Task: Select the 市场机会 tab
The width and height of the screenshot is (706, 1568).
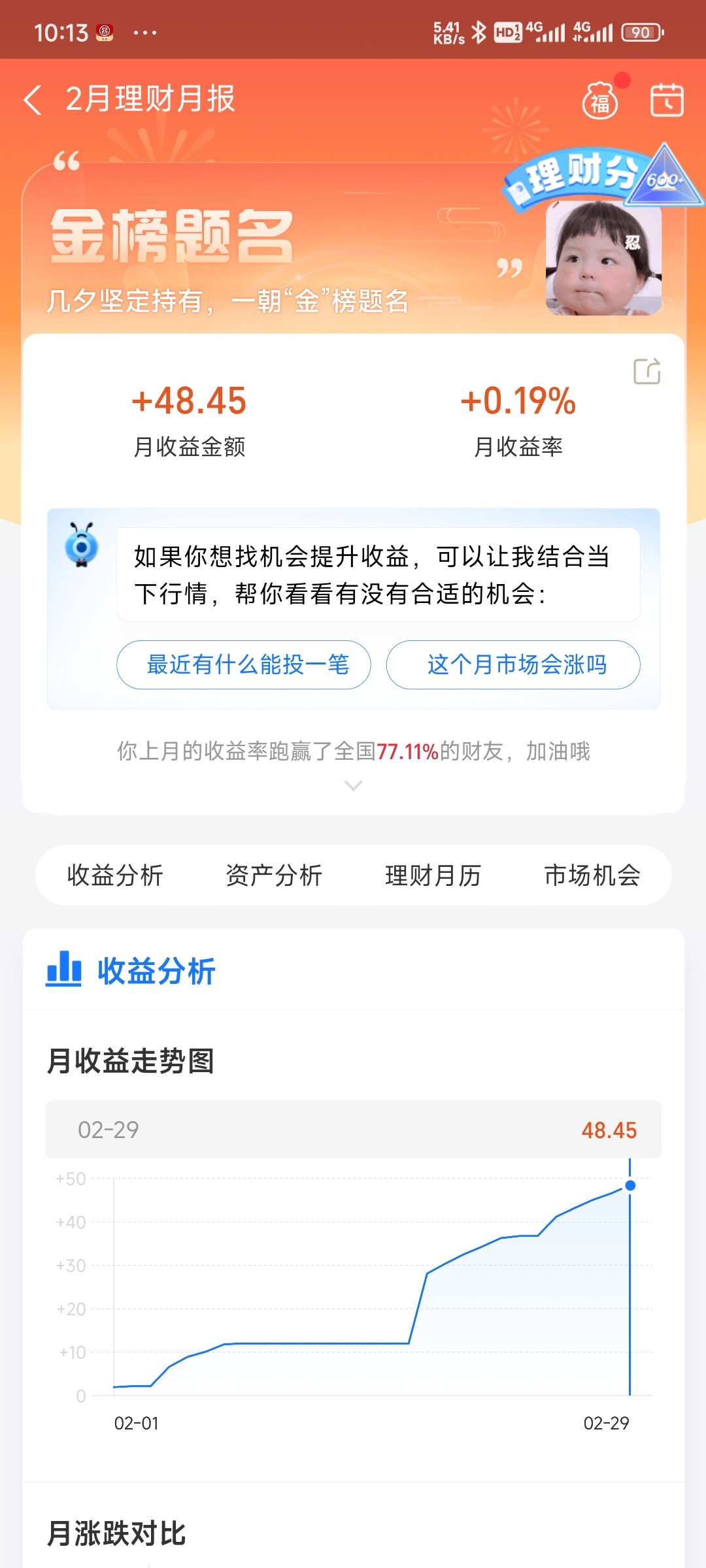Action: 592,875
